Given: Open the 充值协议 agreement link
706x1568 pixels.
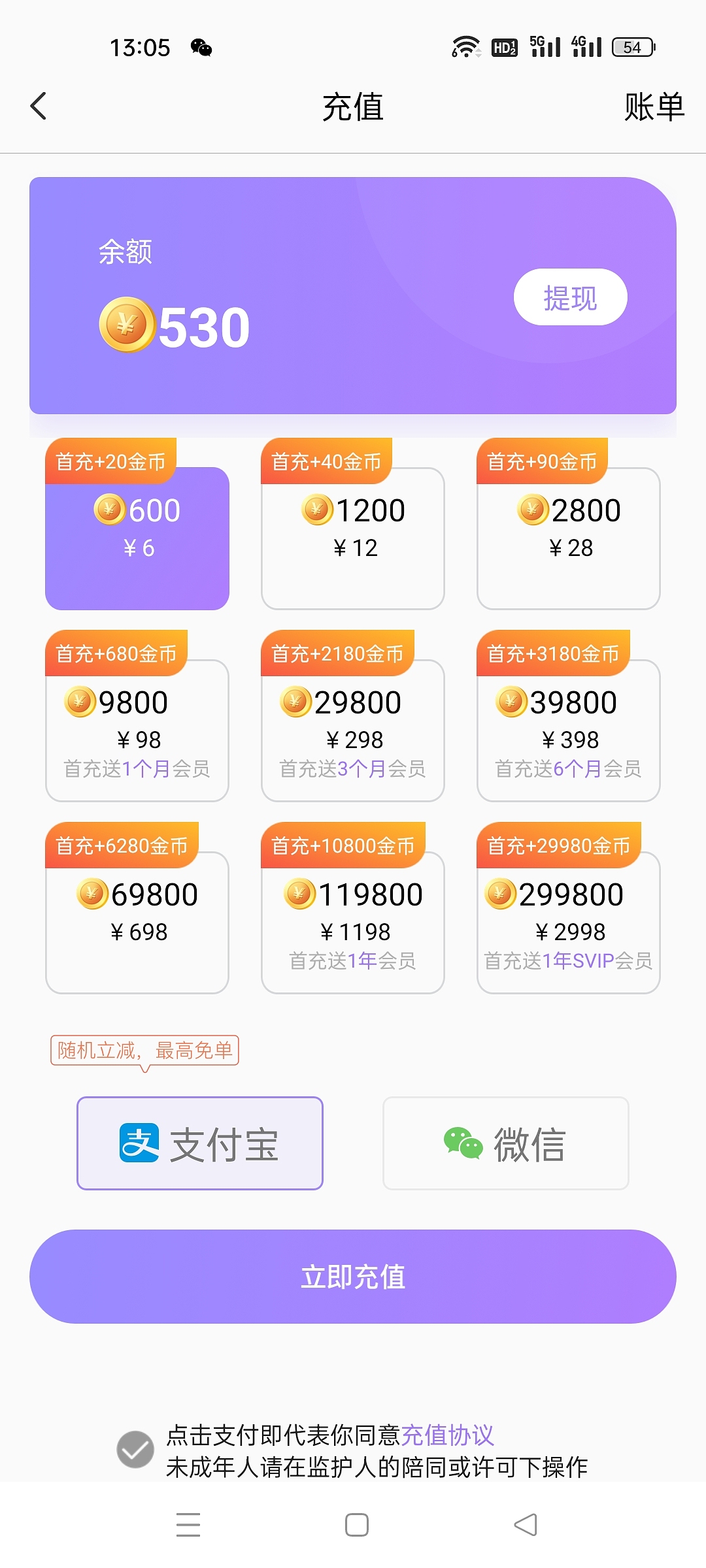Looking at the screenshot, I should 447,1435.
